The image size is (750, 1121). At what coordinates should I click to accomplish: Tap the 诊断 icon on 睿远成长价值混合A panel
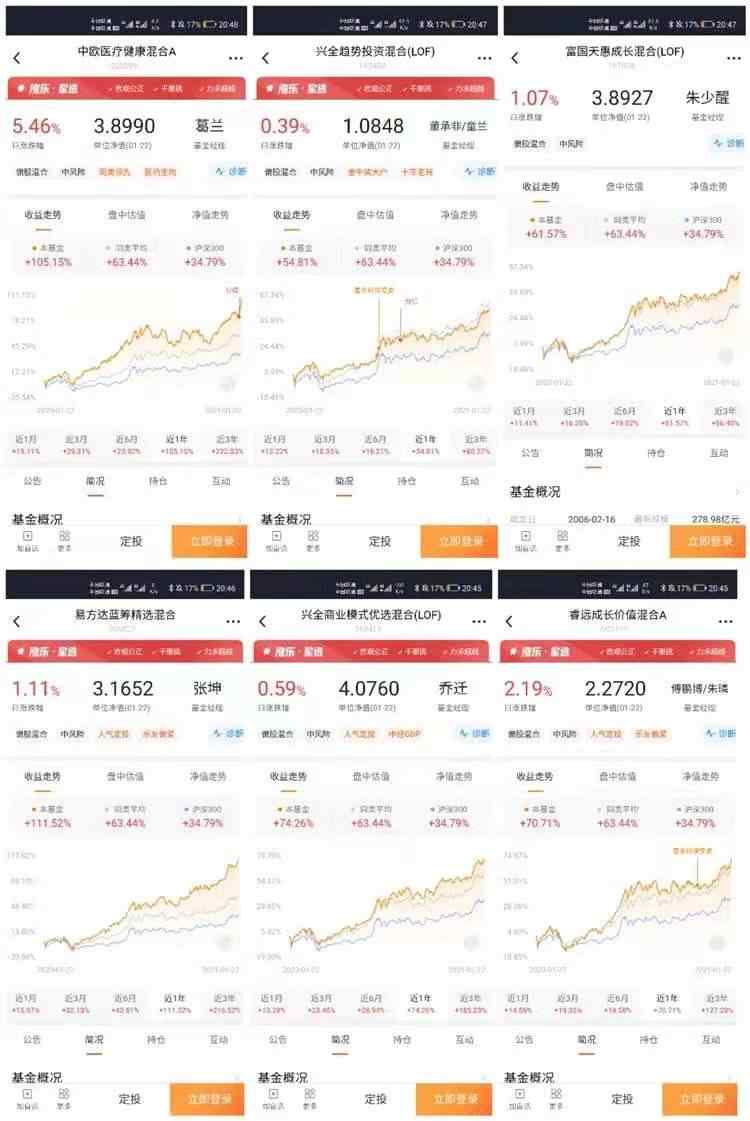click(x=727, y=732)
